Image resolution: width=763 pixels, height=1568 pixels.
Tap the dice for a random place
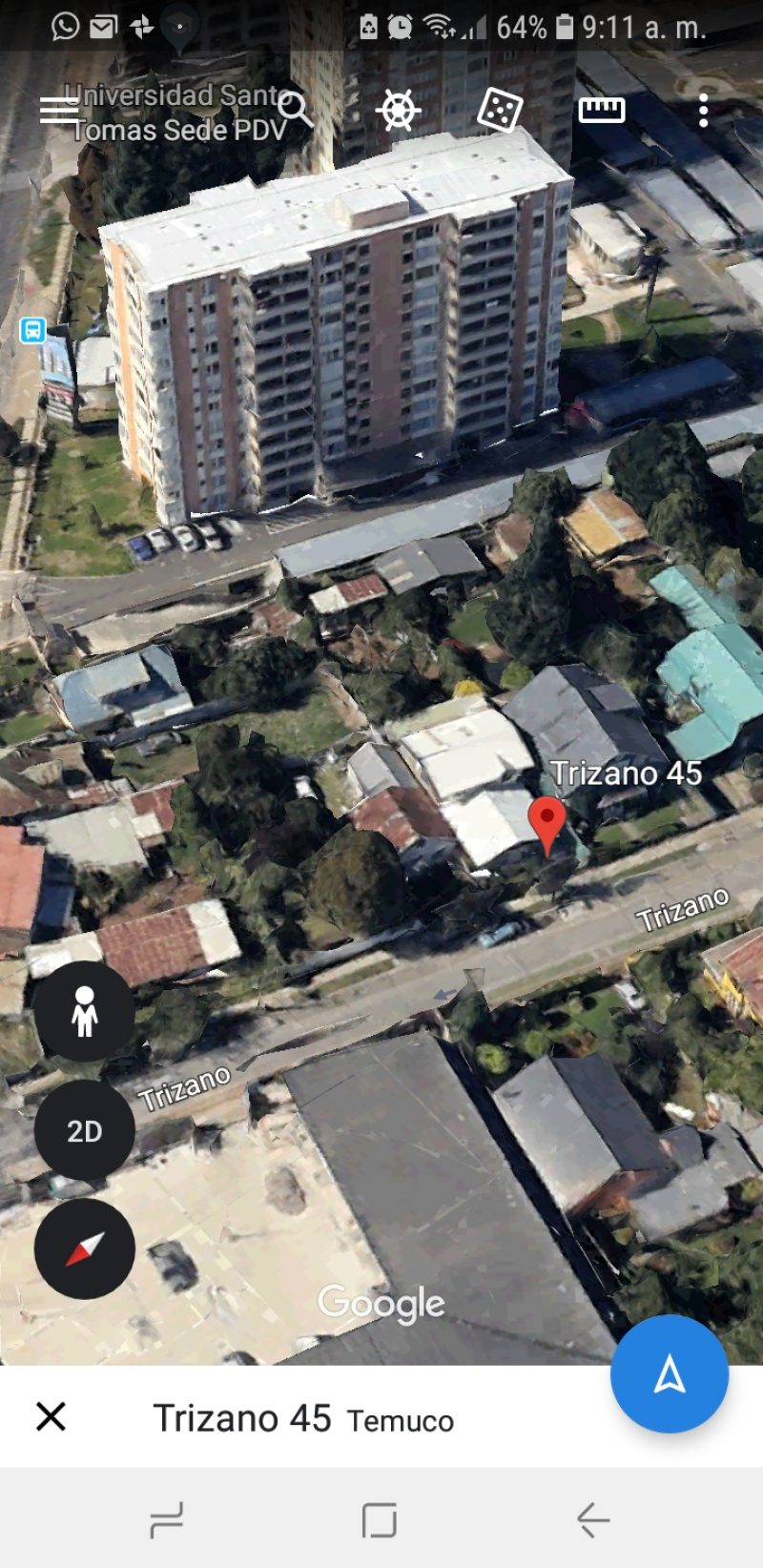point(499,111)
